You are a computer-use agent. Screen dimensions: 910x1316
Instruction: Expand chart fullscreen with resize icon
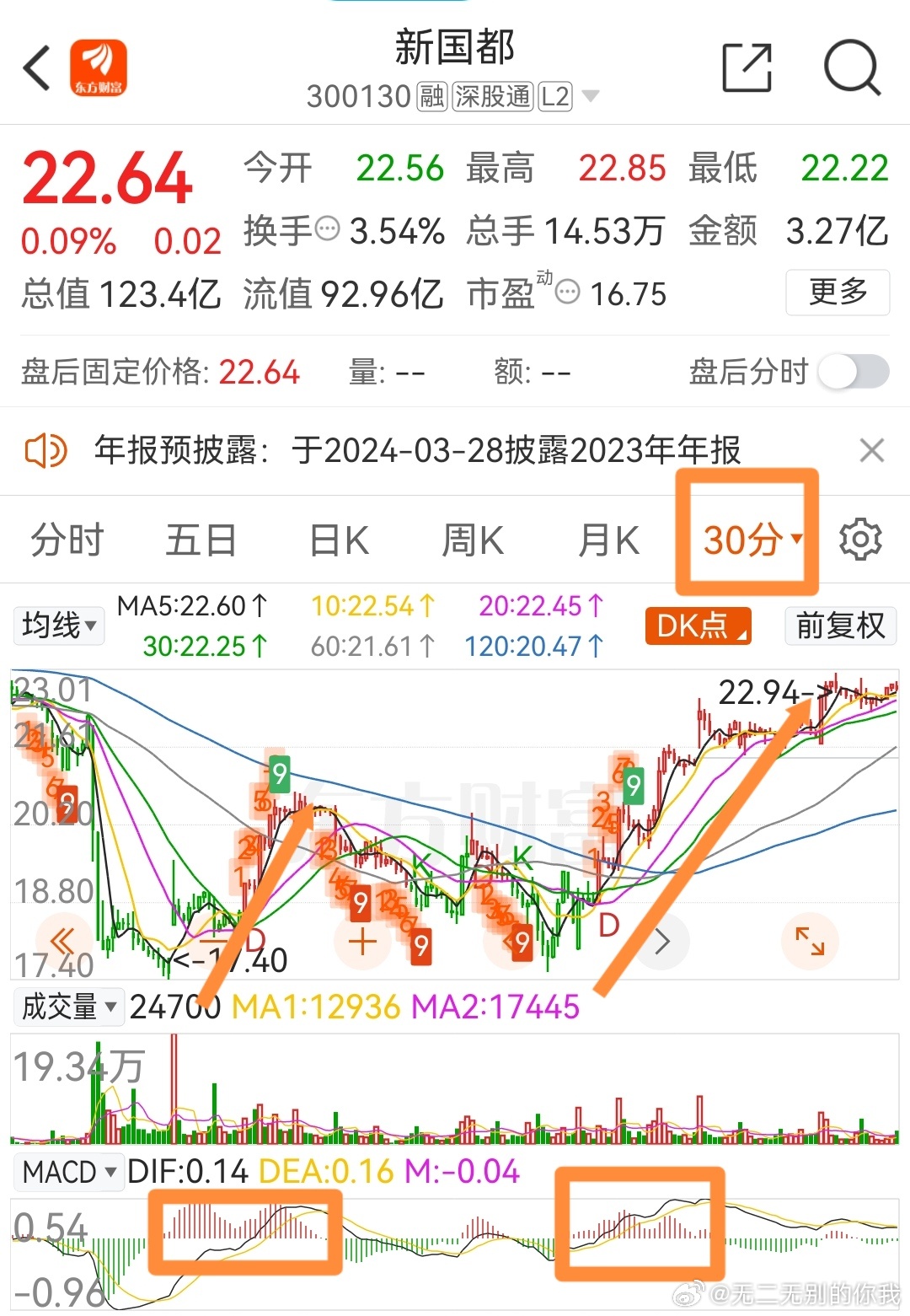pyautogui.click(x=810, y=942)
